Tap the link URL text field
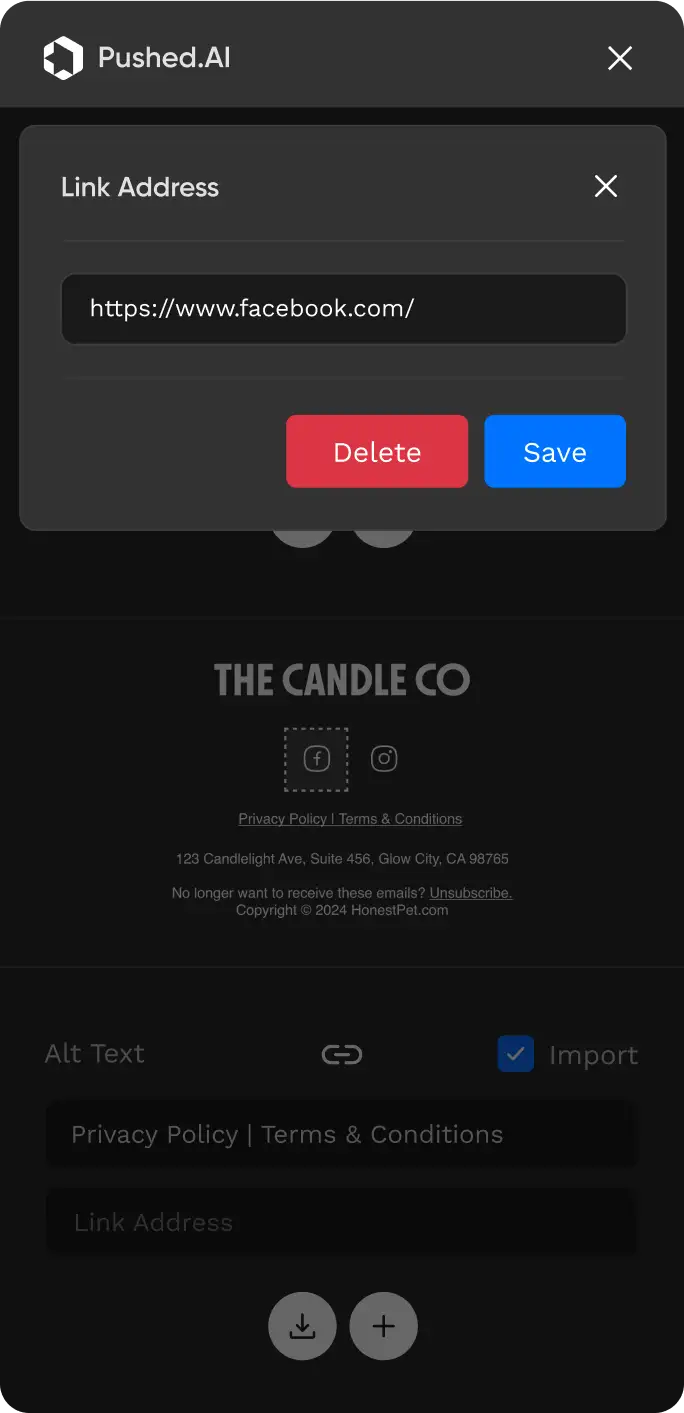The height and width of the screenshot is (1413, 684). coord(343,309)
